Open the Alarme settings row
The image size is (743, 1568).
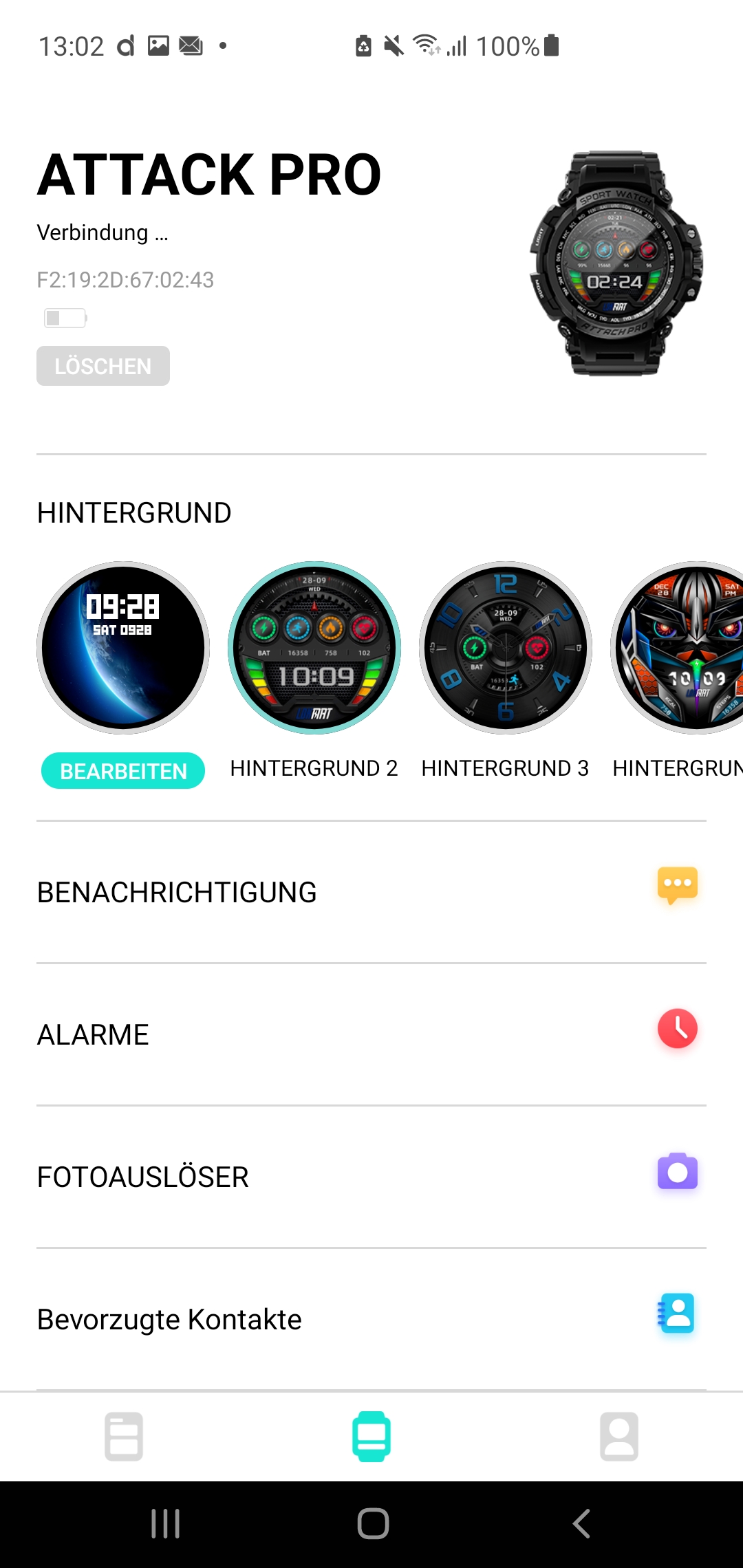(x=275, y=1034)
